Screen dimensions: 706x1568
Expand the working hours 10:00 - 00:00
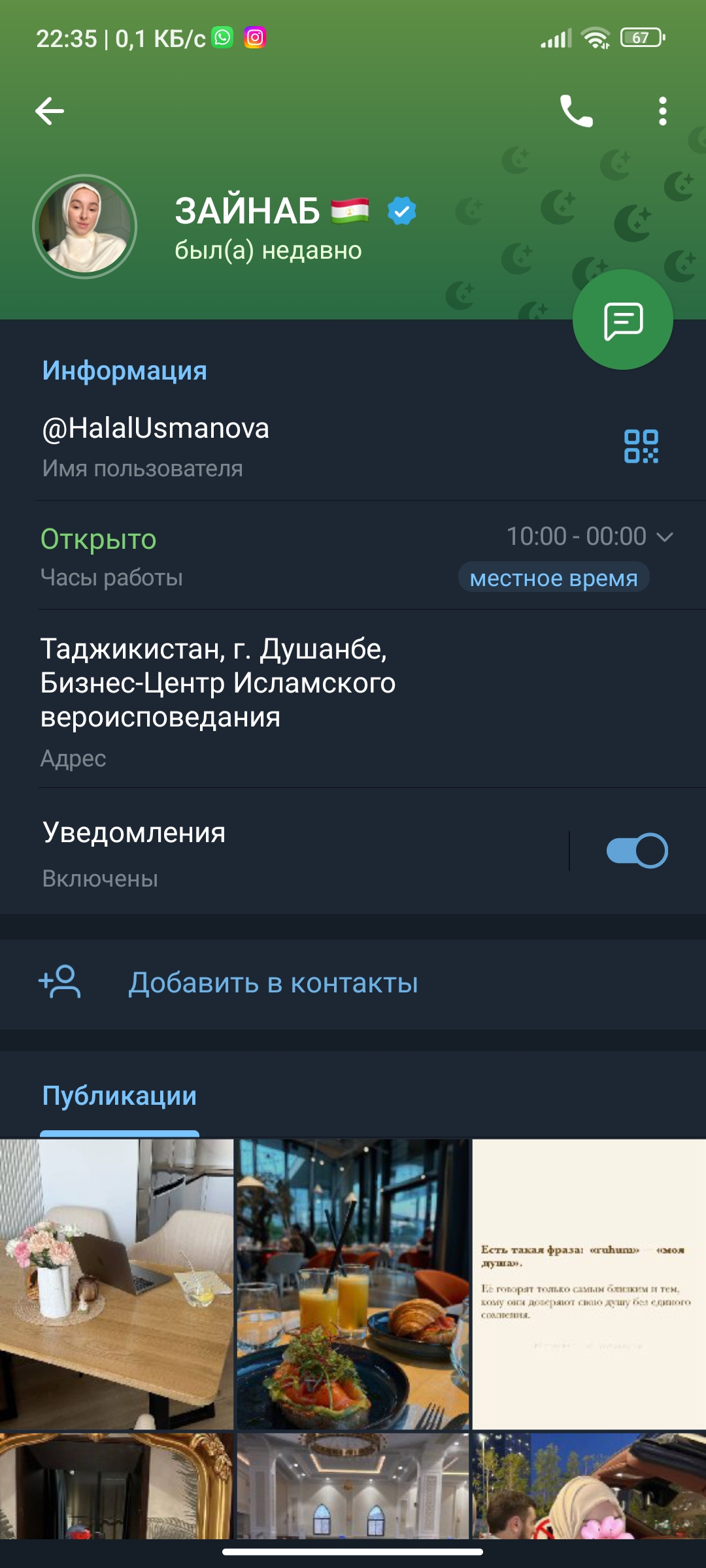click(590, 537)
